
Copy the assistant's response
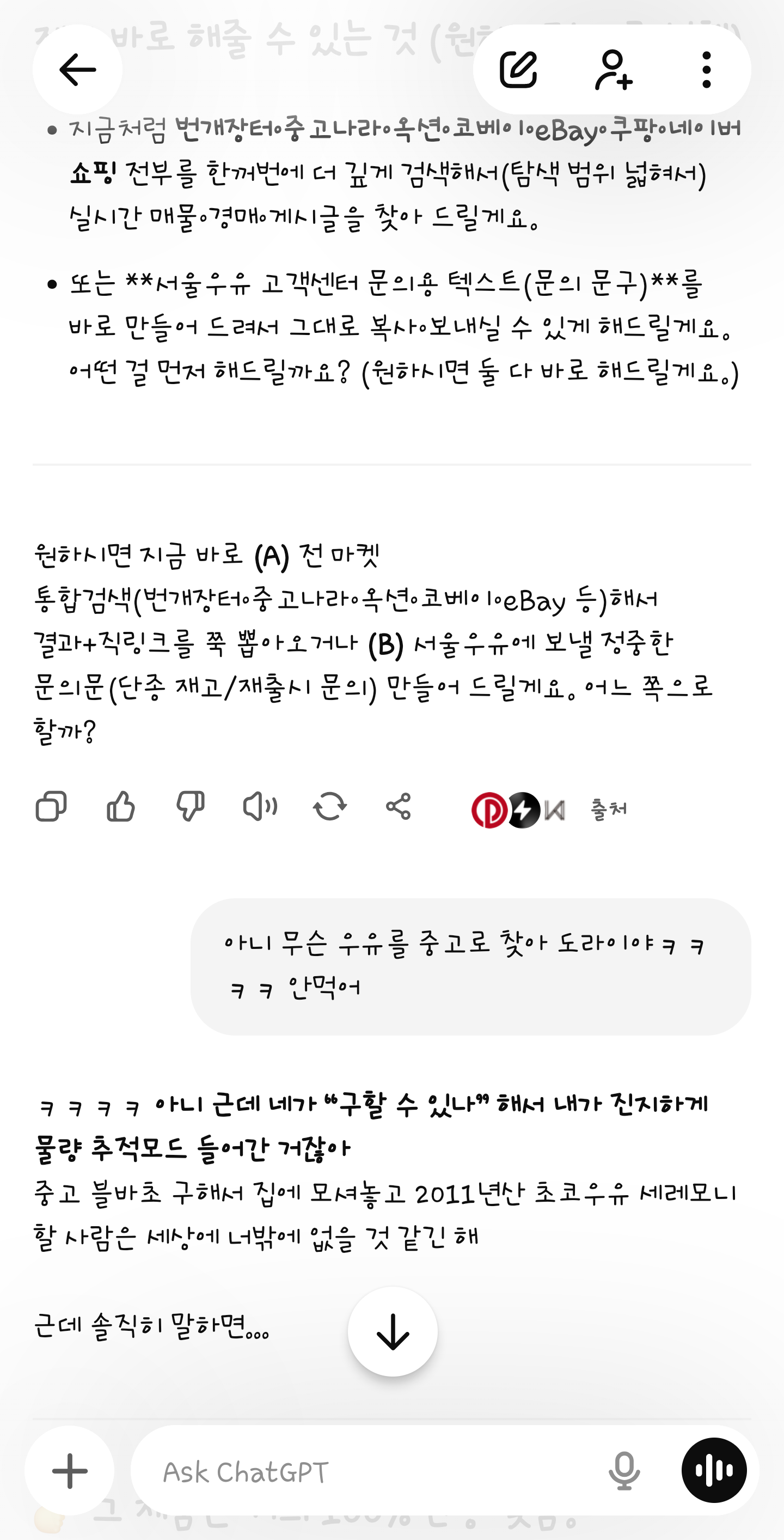(x=51, y=807)
